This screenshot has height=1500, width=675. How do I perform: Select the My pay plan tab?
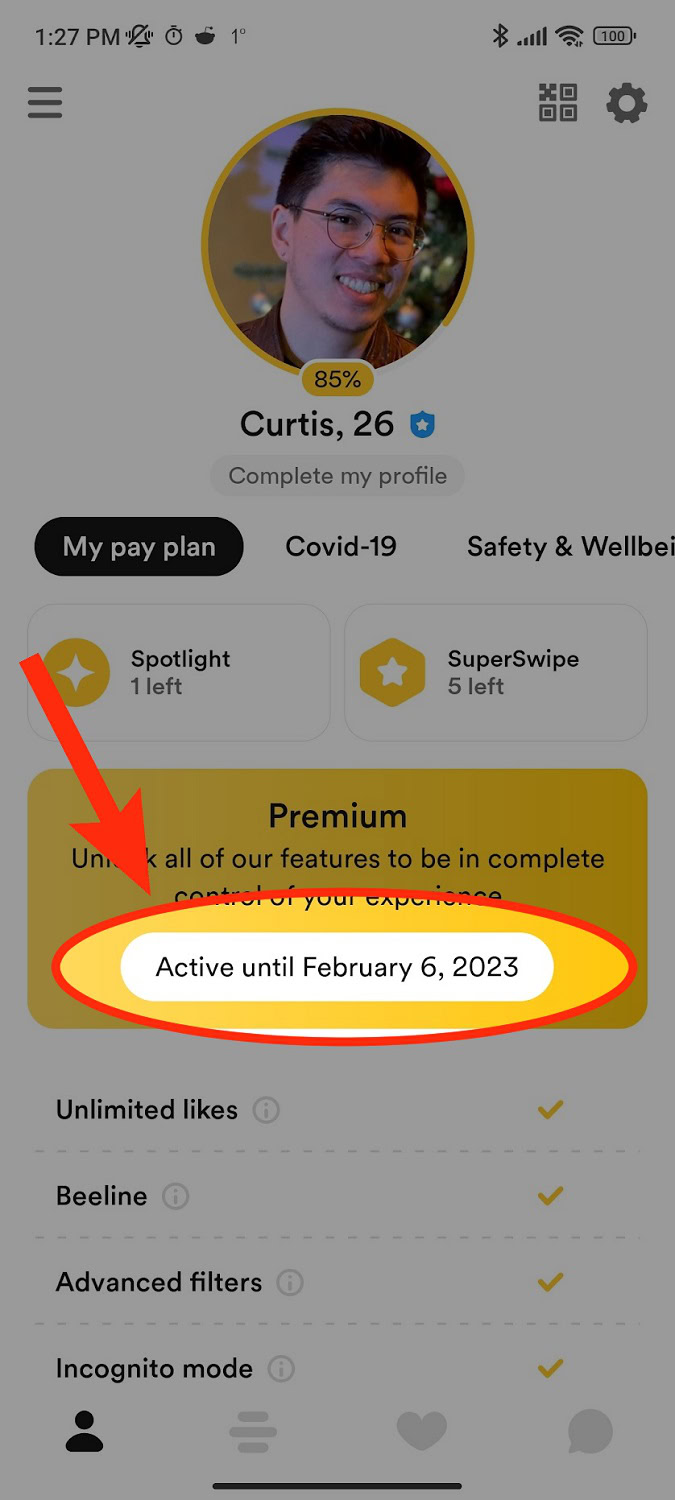coord(139,546)
